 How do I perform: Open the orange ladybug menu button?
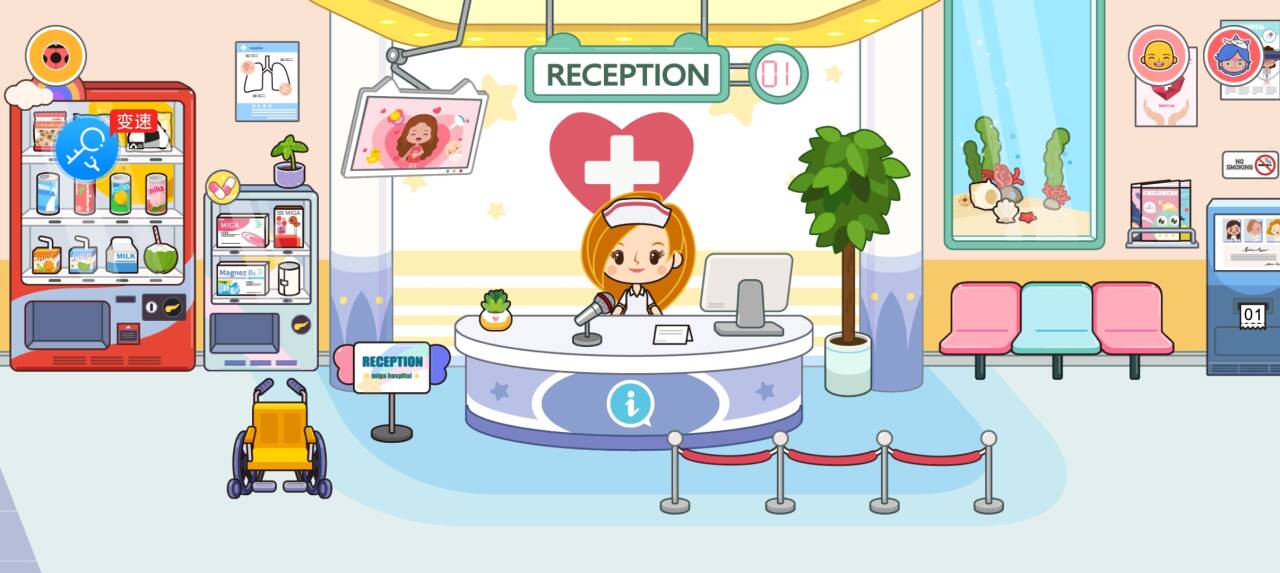pos(56,56)
